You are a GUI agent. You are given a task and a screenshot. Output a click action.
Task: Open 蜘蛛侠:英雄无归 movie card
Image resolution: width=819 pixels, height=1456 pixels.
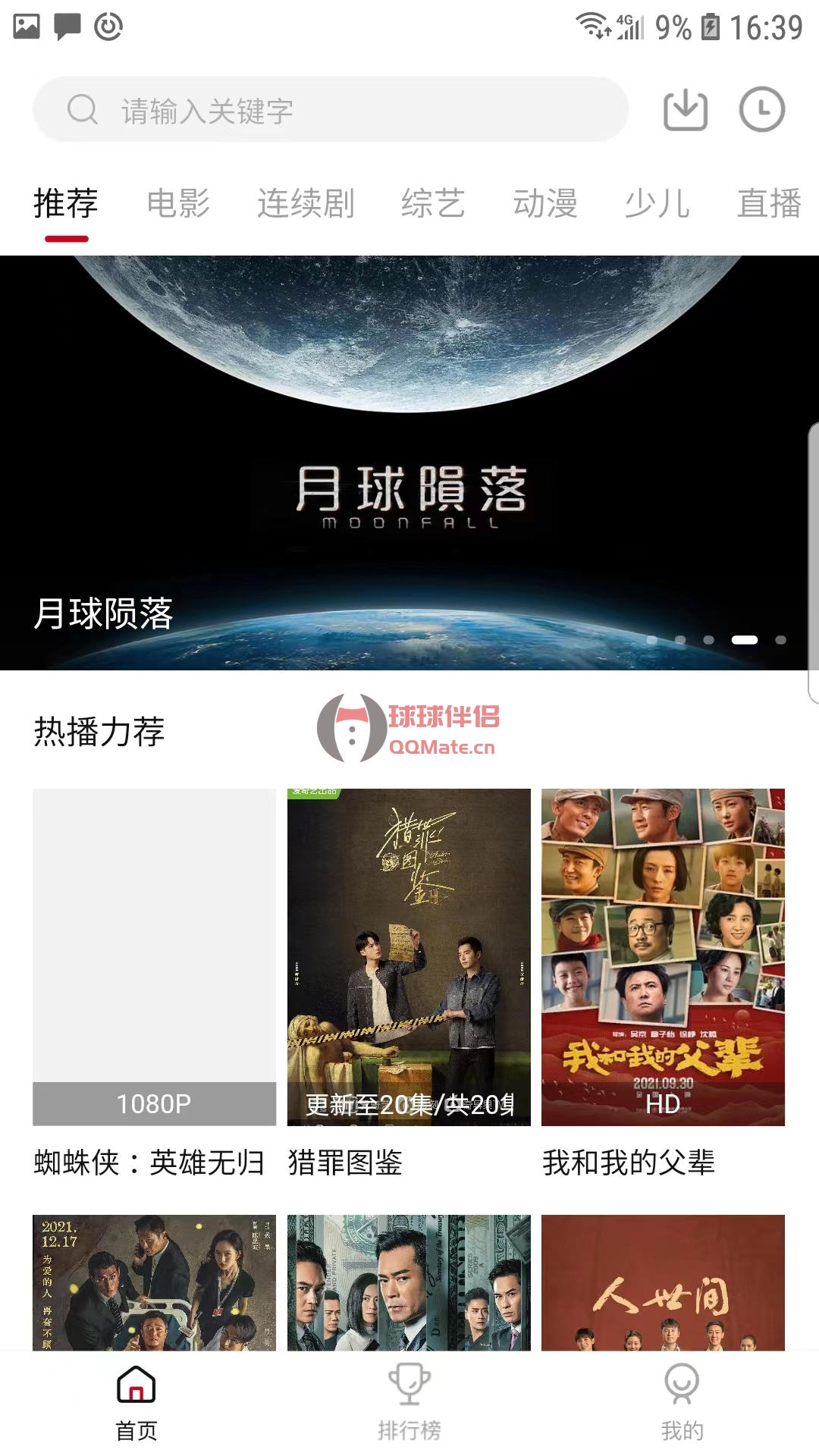coord(154,957)
